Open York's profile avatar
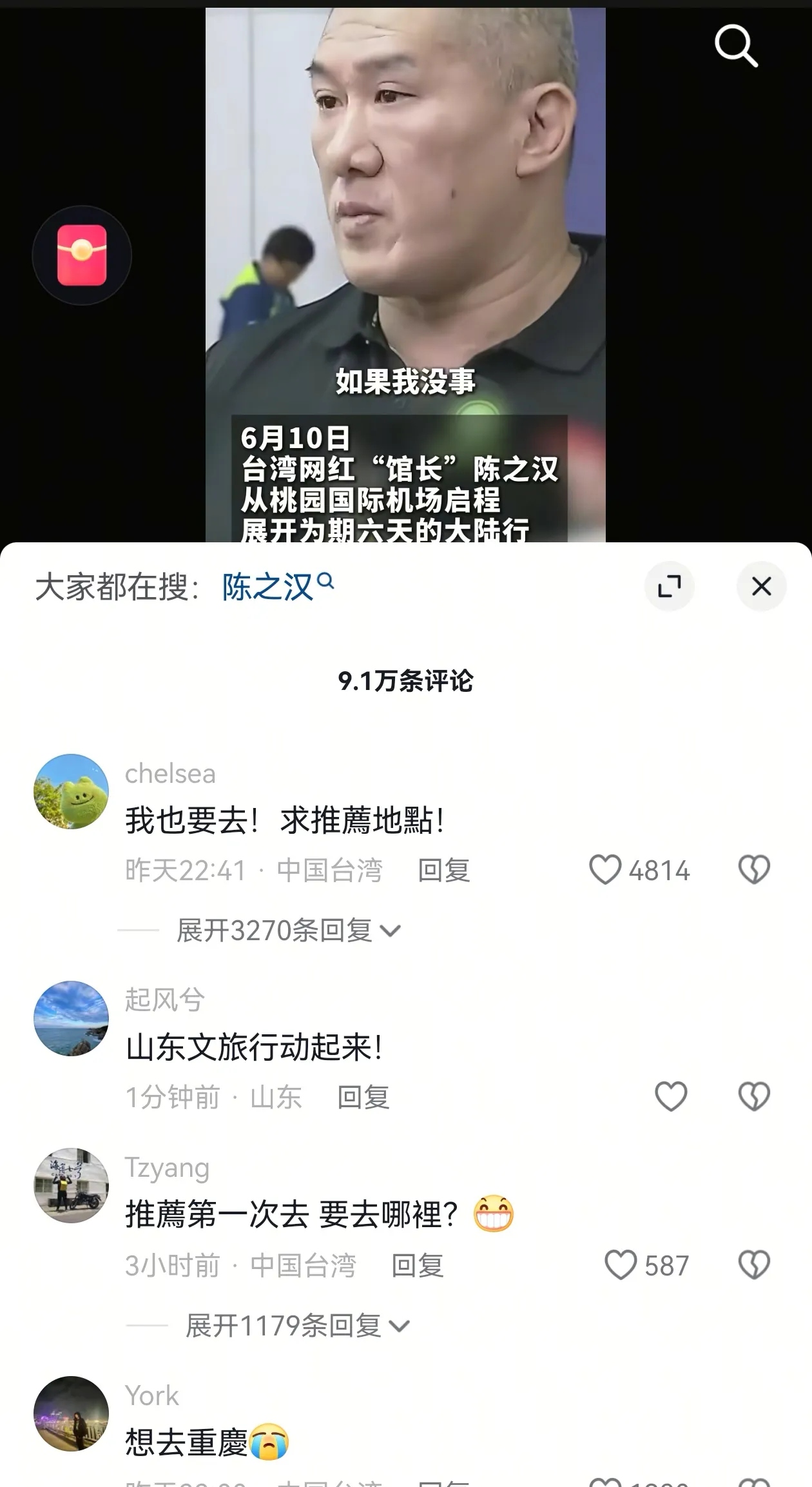The height and width of the screenshot is (1487, 812). 71,1413
